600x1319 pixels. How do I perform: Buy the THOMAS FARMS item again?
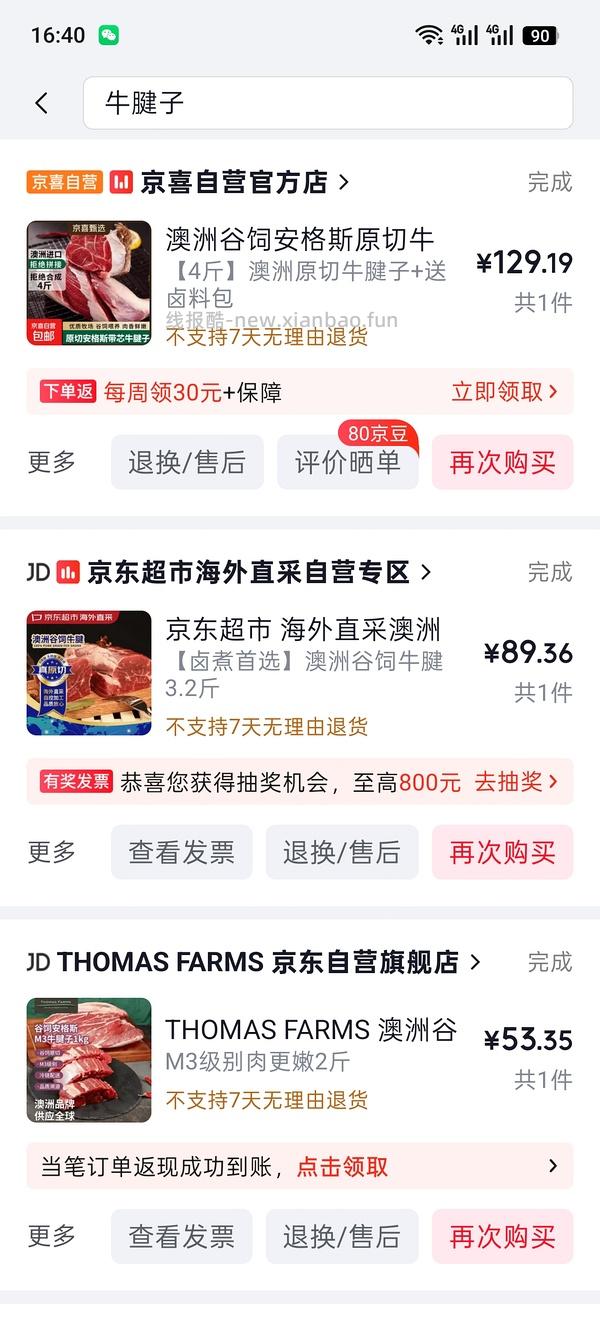tap(502, 1236)
